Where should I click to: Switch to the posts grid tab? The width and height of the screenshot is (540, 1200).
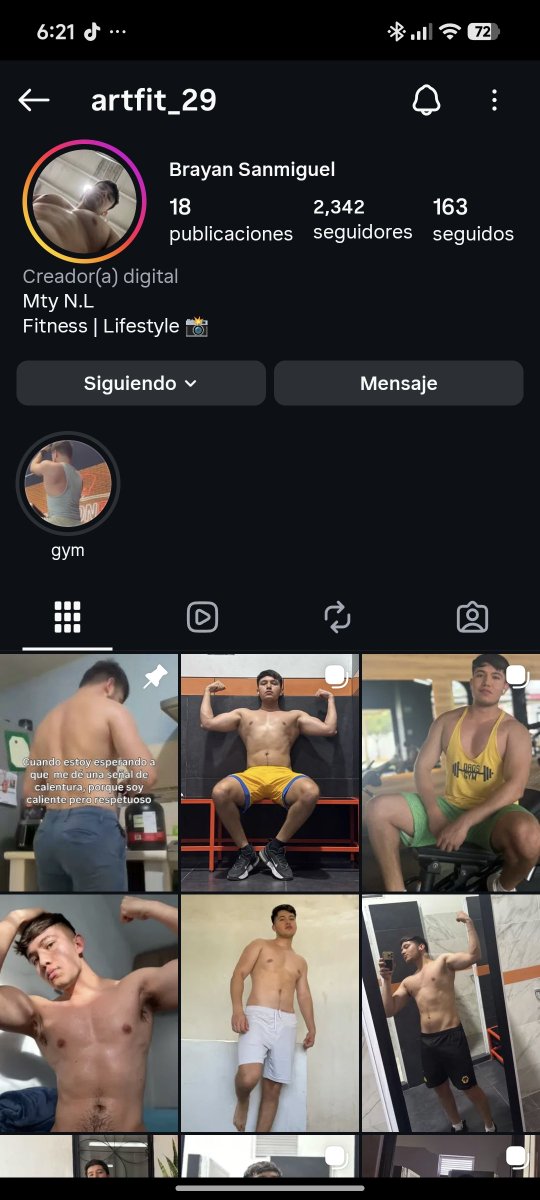click(67, 618)
